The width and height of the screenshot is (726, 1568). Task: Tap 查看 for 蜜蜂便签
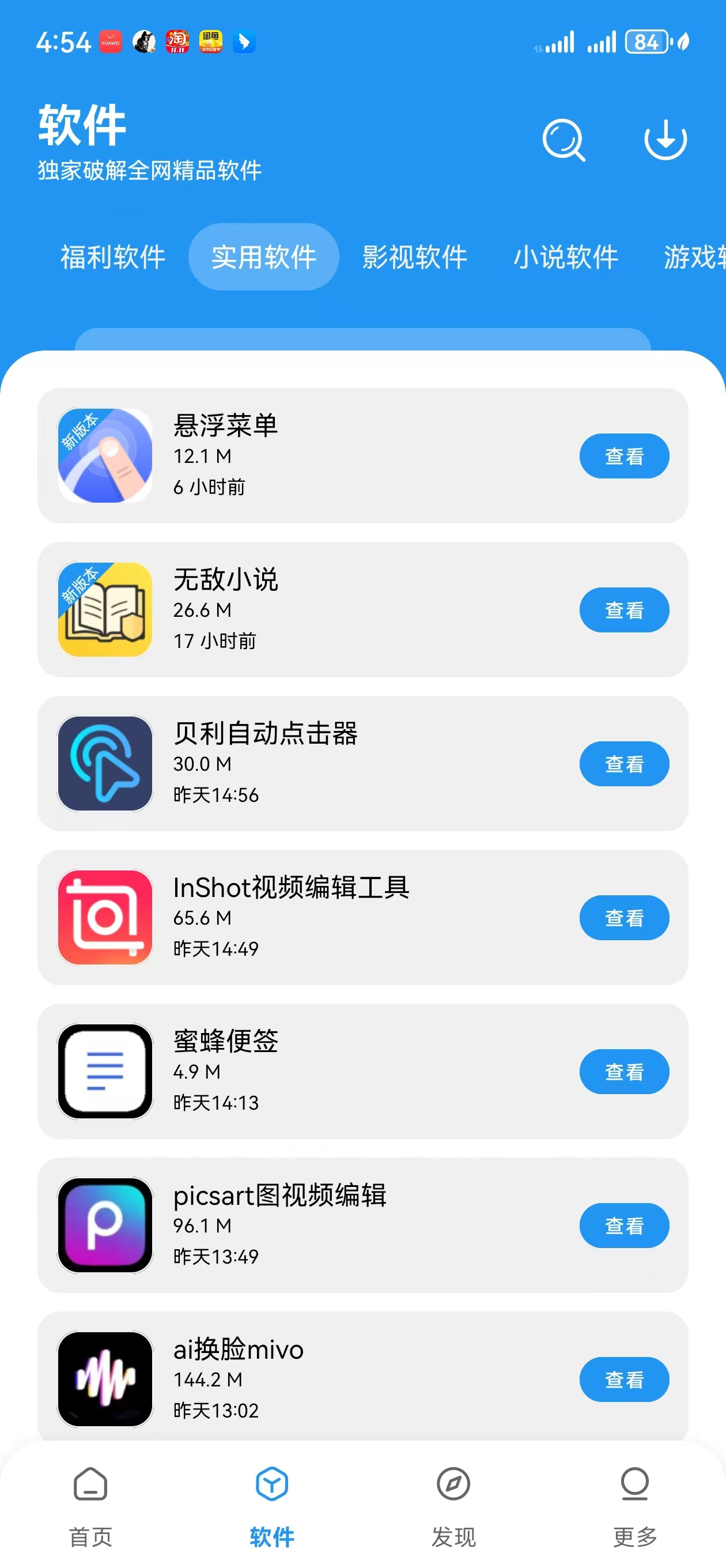[x=624, y=1072]
